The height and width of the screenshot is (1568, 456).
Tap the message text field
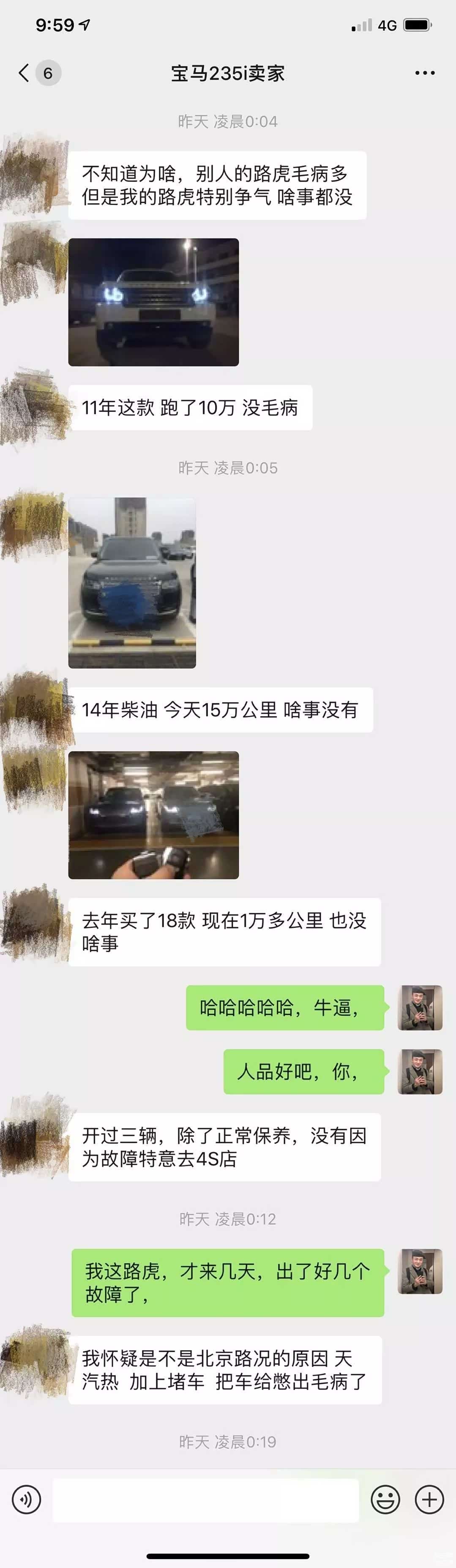(205, 1500)
